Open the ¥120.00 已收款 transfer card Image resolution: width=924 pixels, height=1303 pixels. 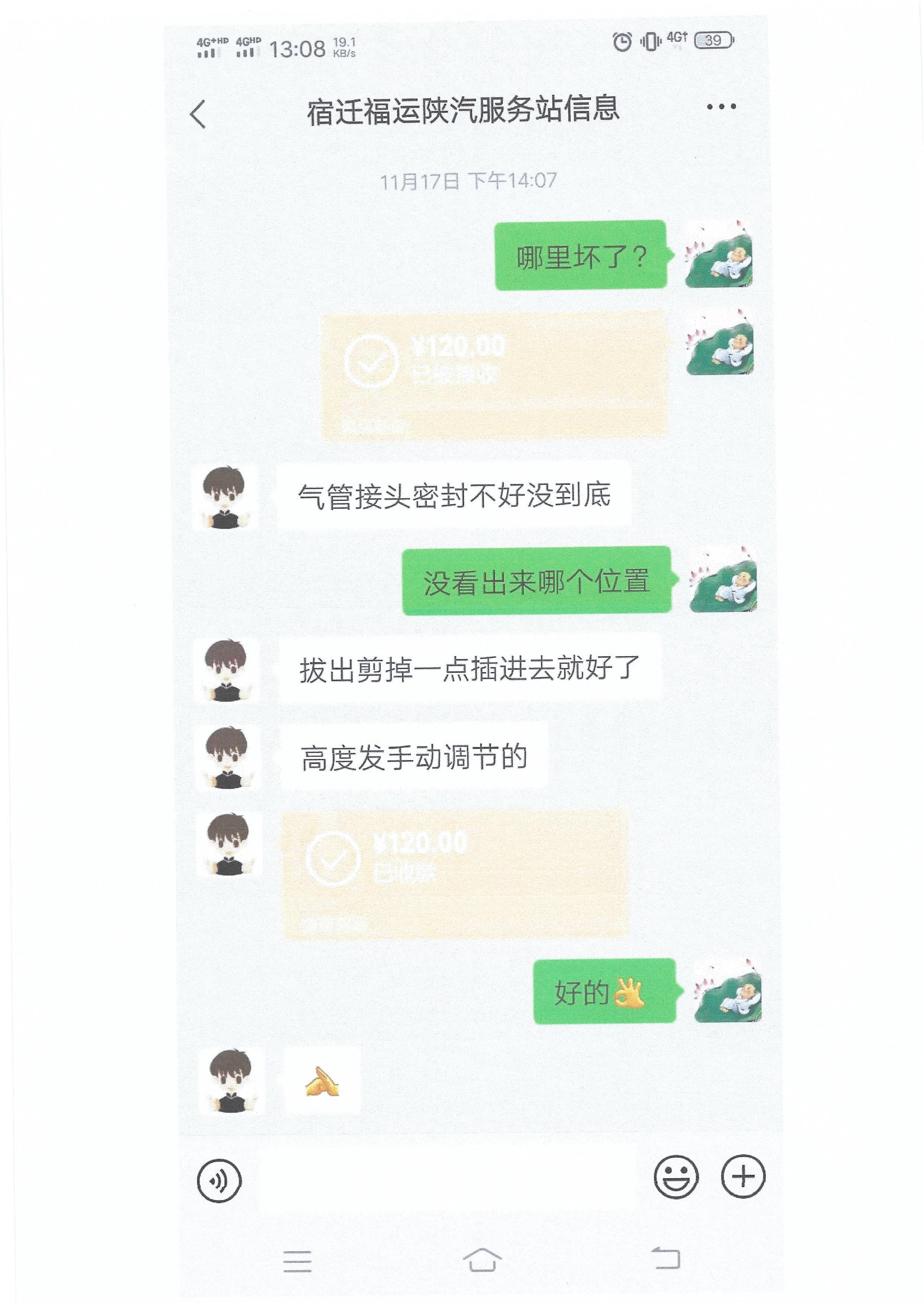[455, 874]
